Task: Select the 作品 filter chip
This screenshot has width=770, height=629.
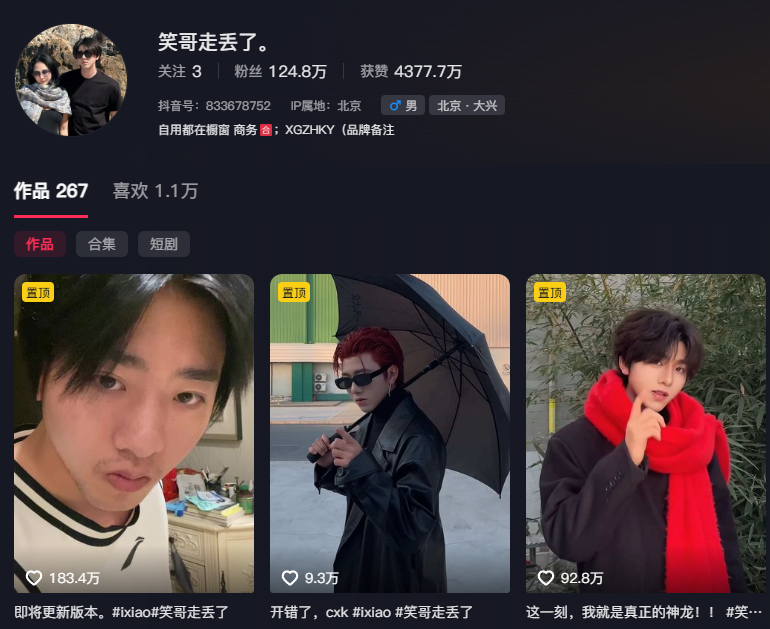Action: tap(40, 244)
